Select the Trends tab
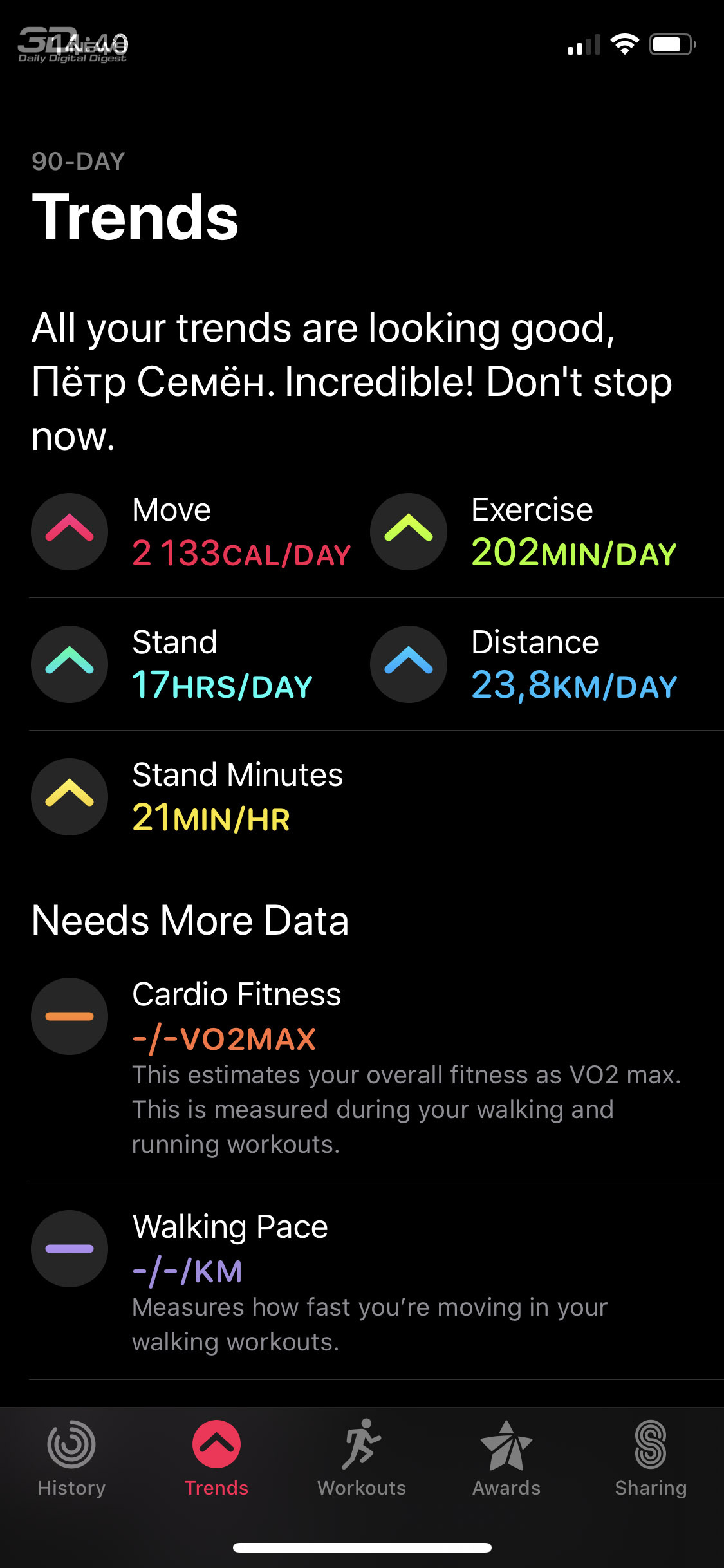 point(217,1459)
